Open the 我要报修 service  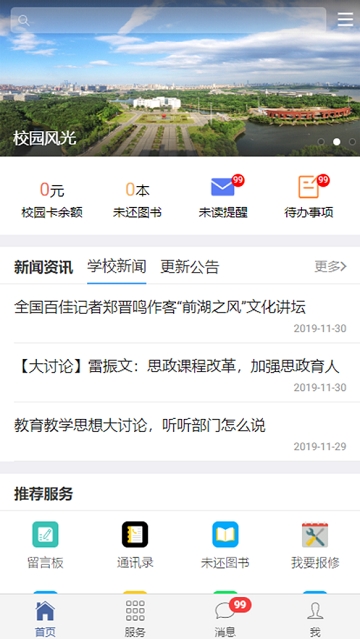pos(315,545)
